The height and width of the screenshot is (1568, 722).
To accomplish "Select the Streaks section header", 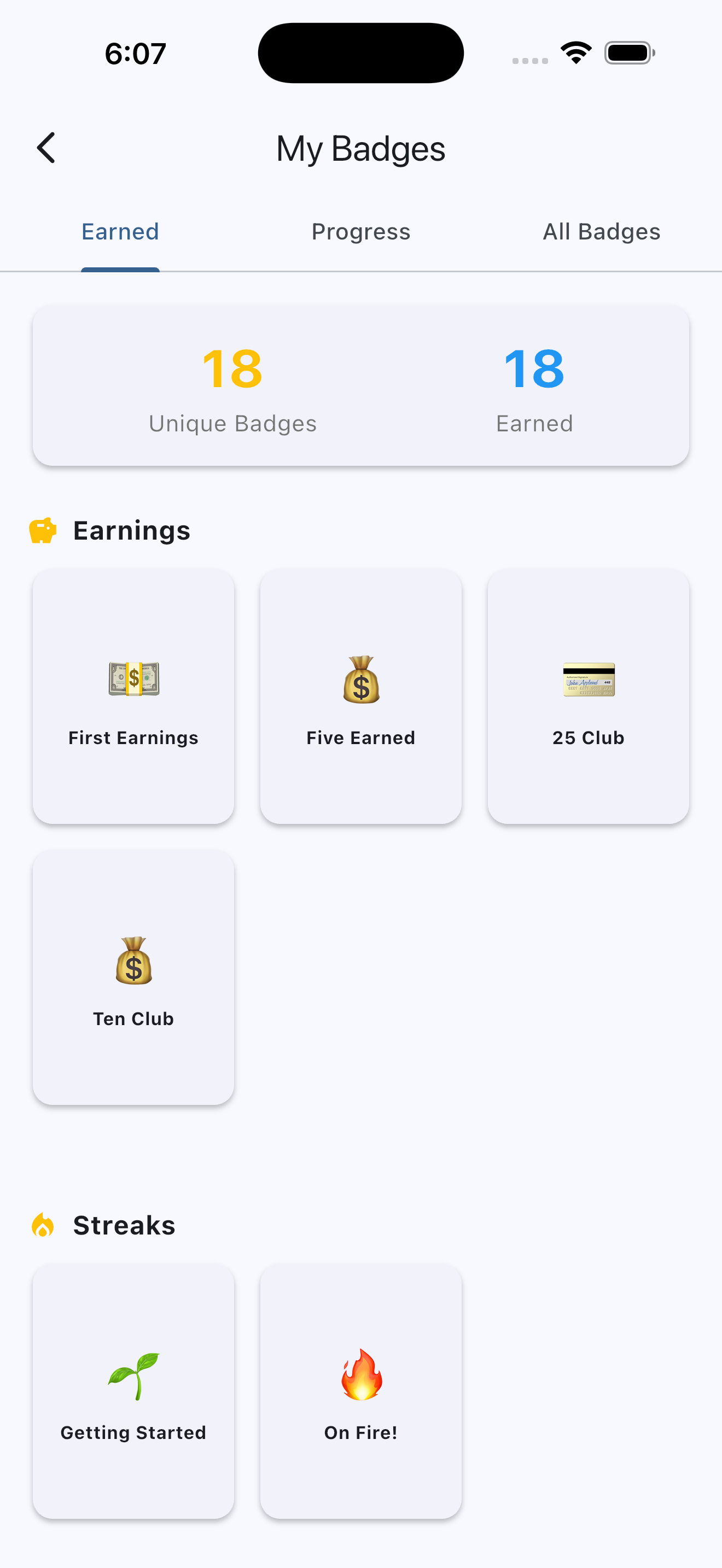I will 124,1225.
